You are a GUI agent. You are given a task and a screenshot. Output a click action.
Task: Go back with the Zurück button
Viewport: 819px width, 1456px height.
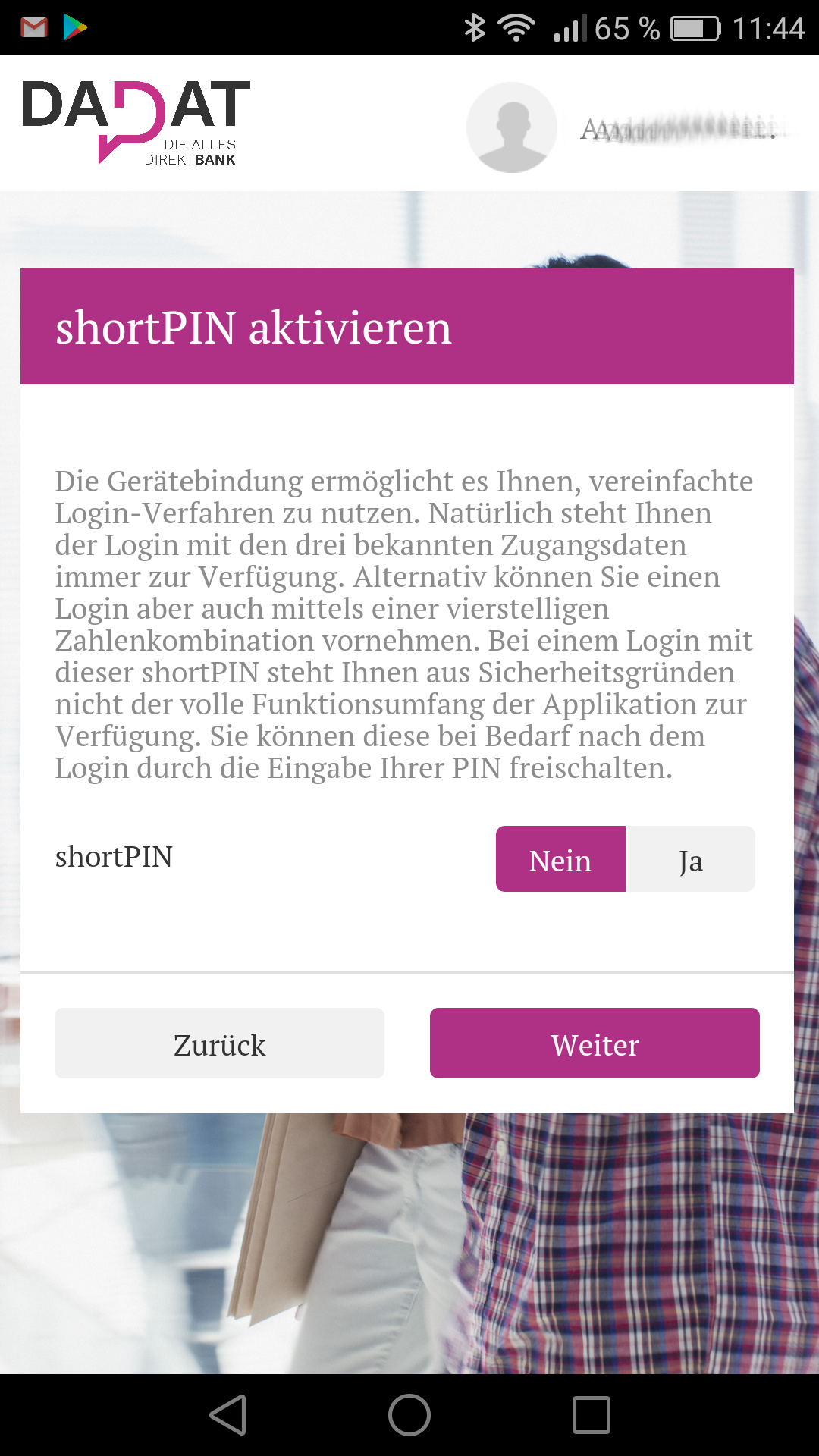(219, 1043)
